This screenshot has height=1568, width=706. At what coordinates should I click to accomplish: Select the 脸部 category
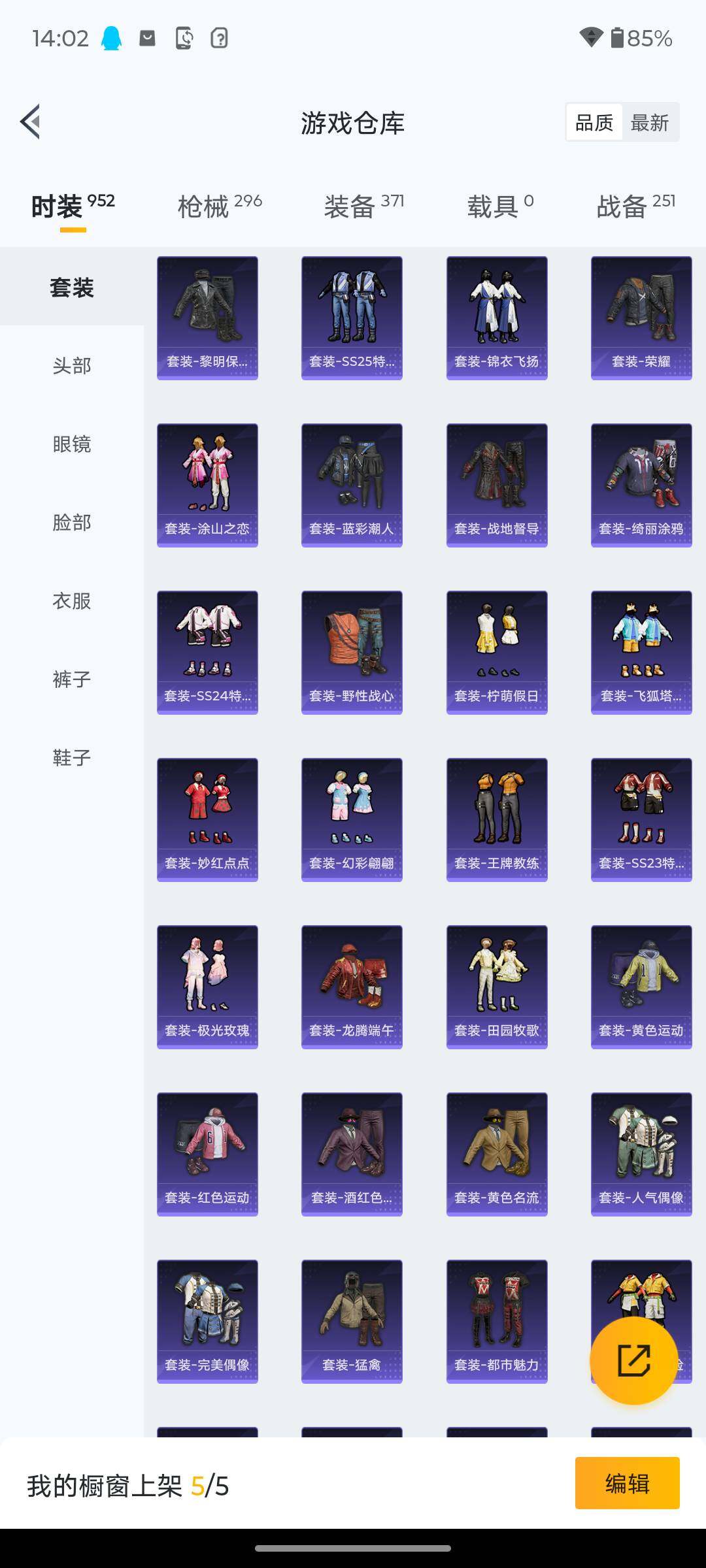click(x=72, y=522)
